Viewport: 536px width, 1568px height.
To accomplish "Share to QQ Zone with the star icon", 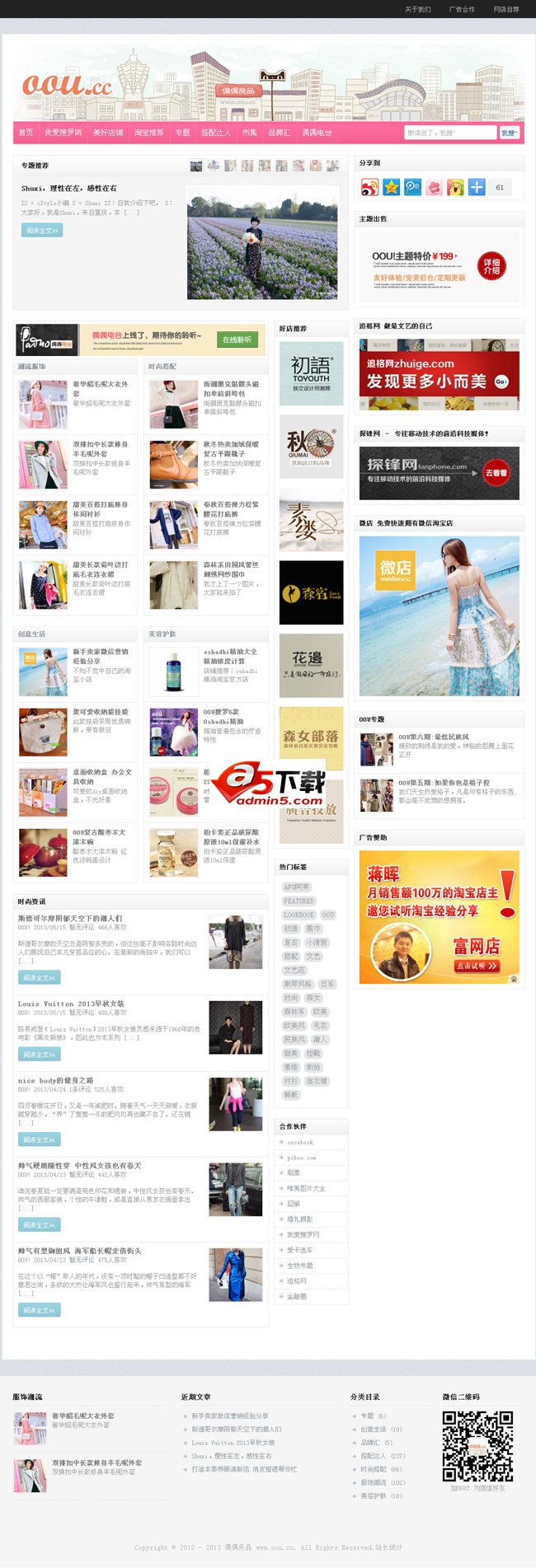I will [391, 188].
